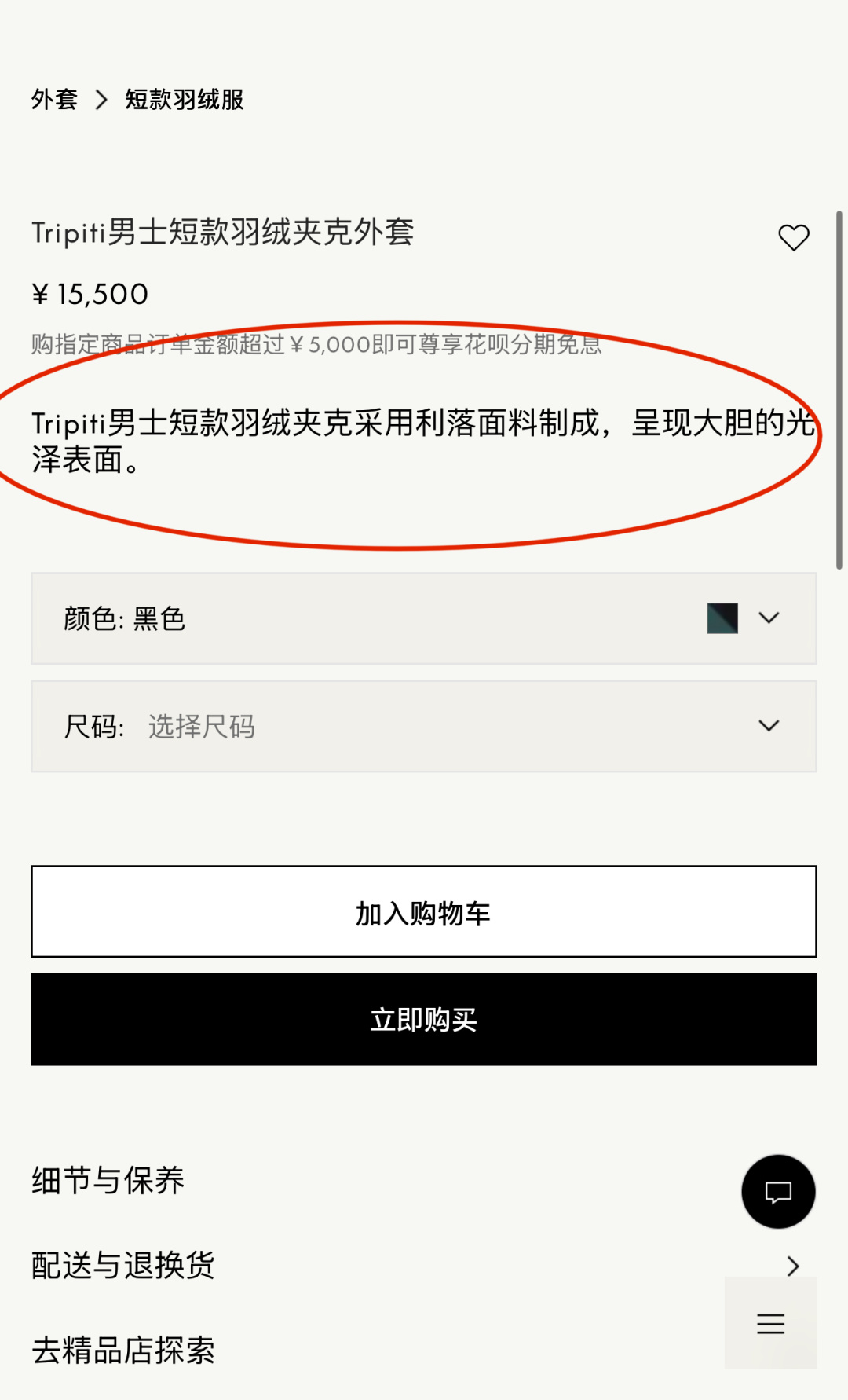Open the 尺码 size selector

pos(424,727)
